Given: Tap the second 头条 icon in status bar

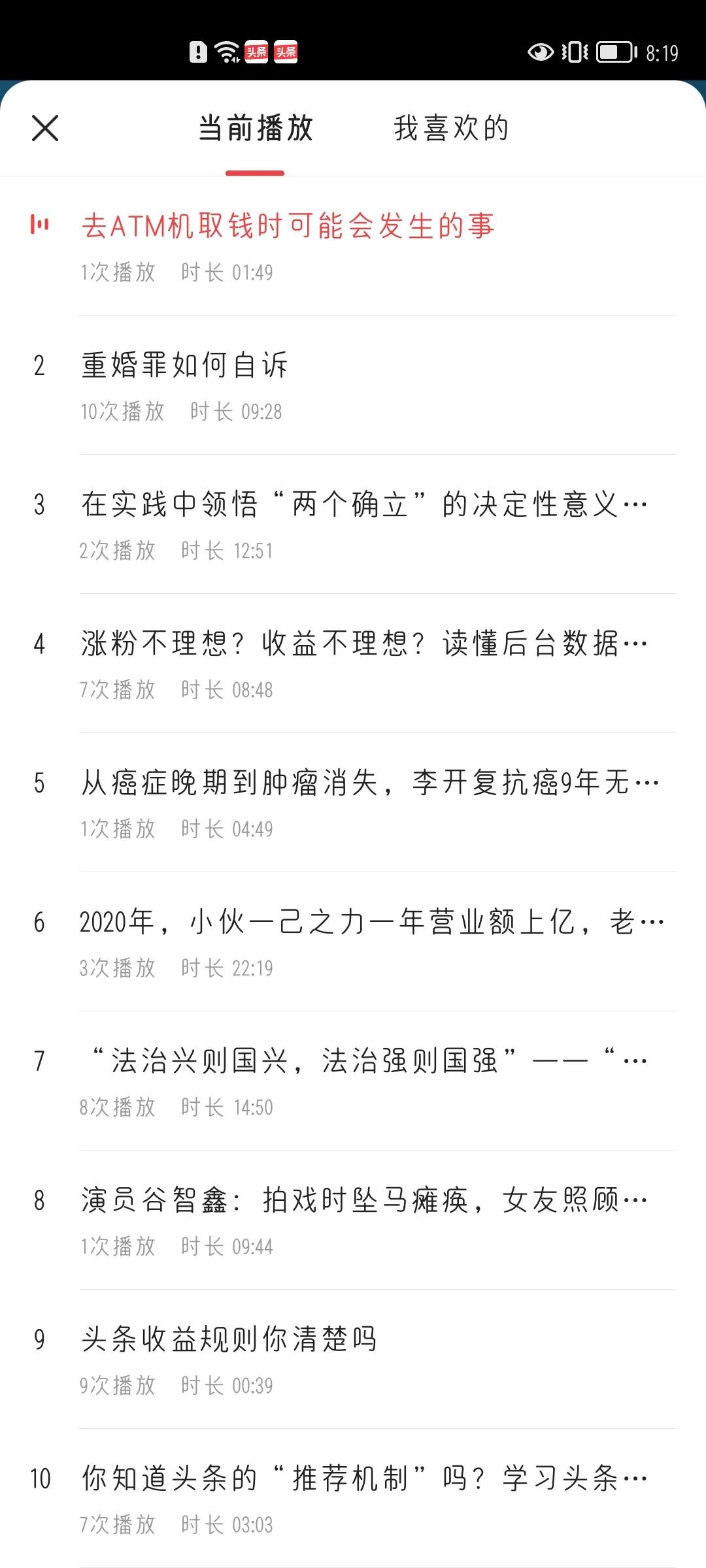Looking at the screenshot, I should (x=286, y=53).
